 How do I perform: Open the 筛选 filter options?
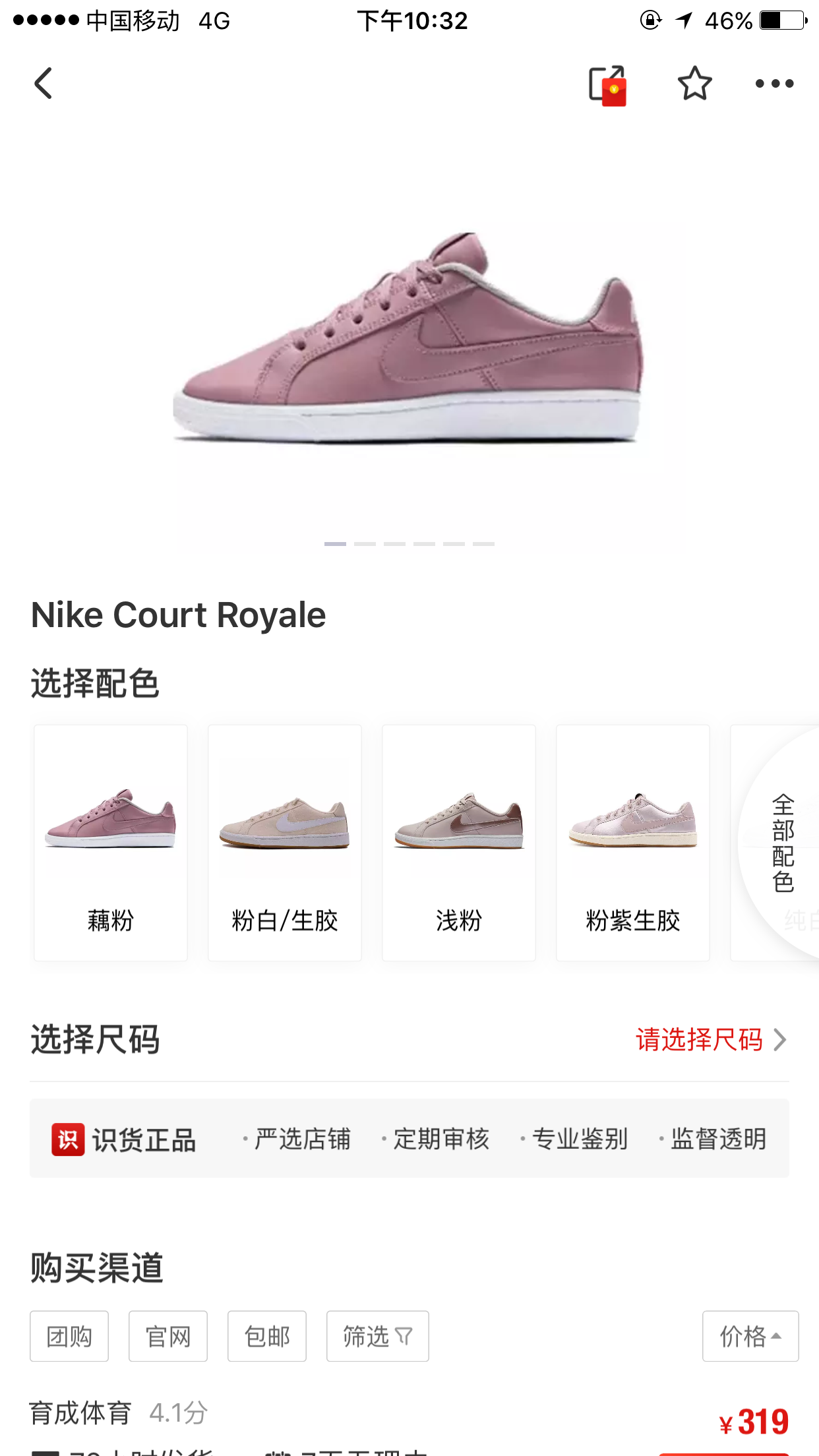point(377,1336)
